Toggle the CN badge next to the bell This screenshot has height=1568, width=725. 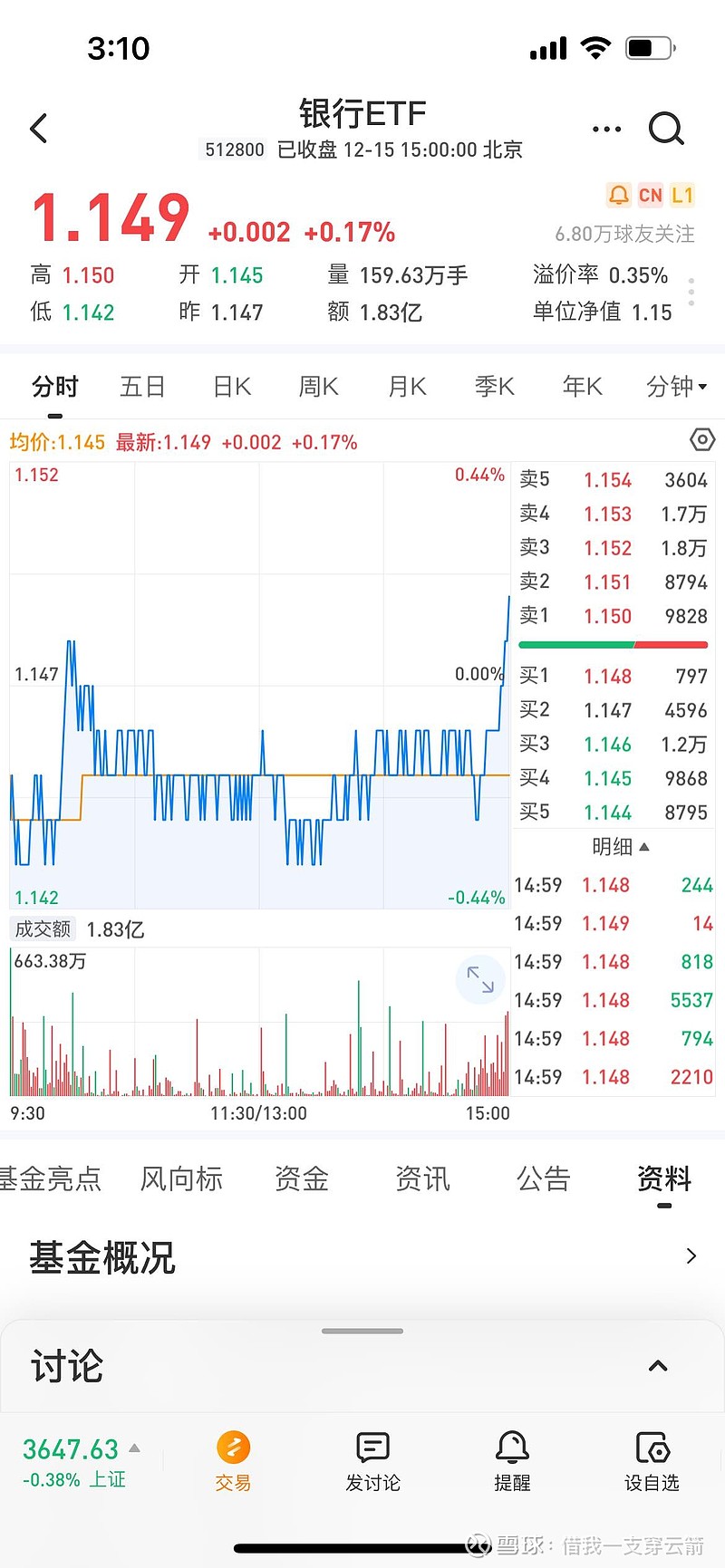[651, 195]
